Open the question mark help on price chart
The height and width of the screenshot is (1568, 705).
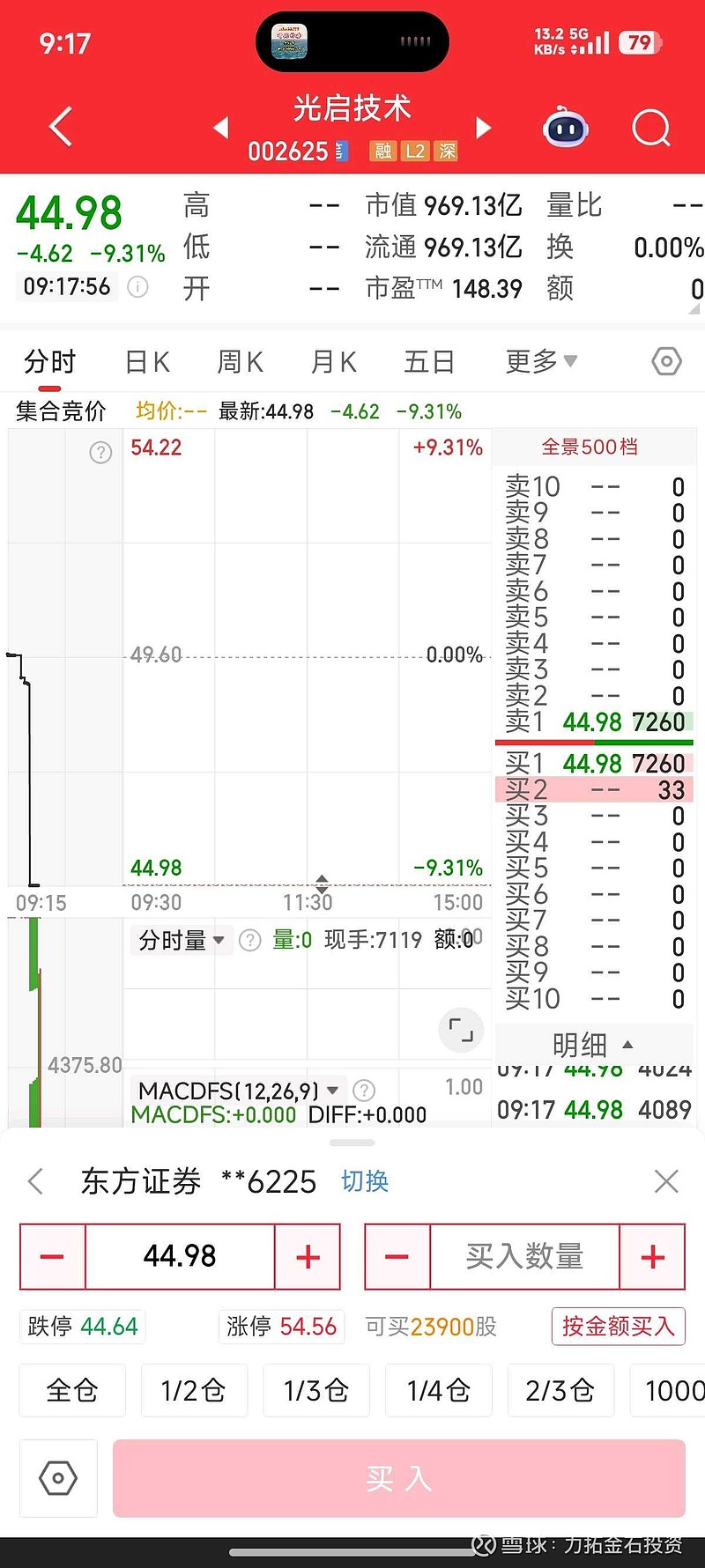100,452
